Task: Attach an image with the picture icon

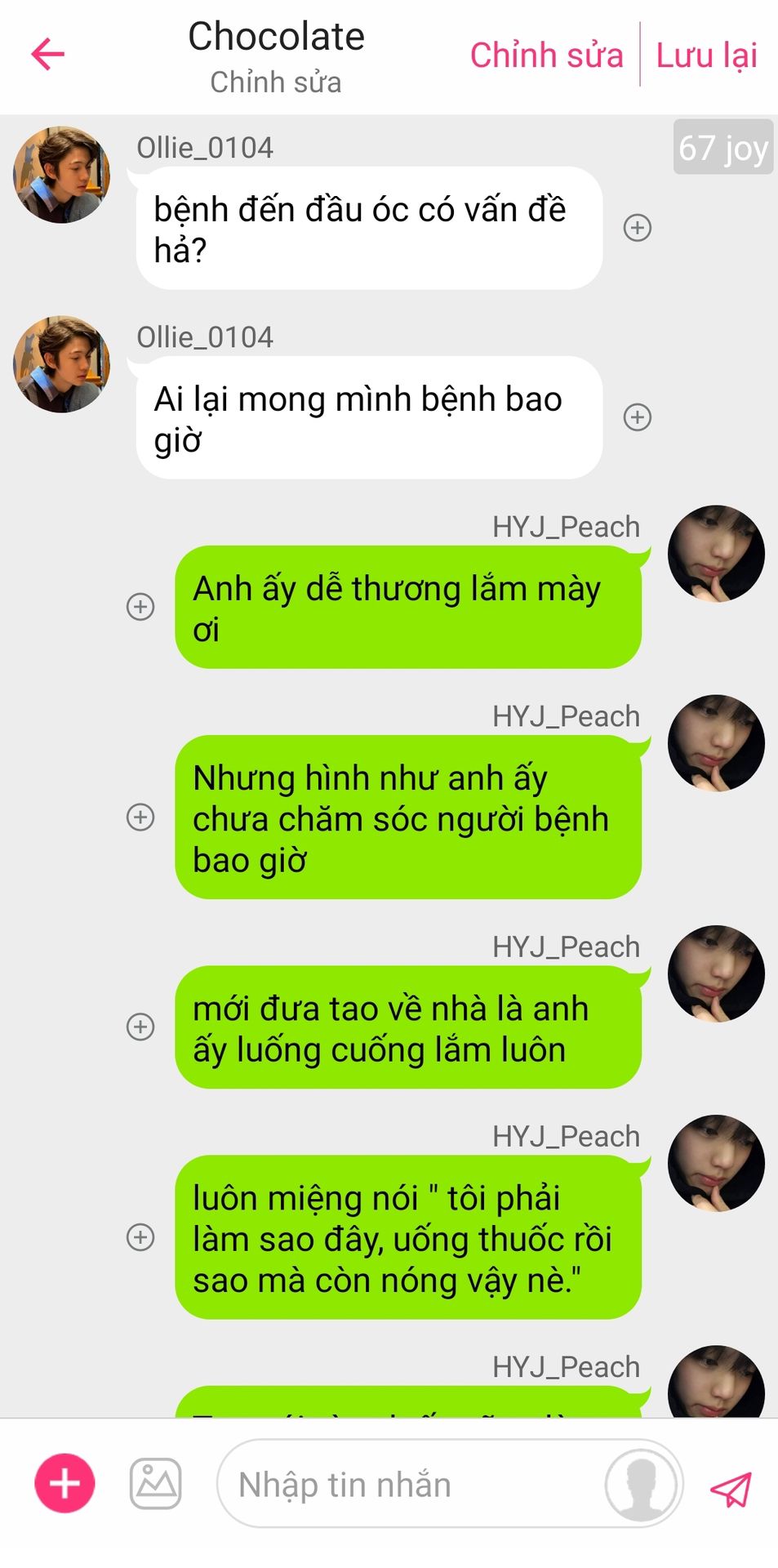Action: tap(155, 1483)
